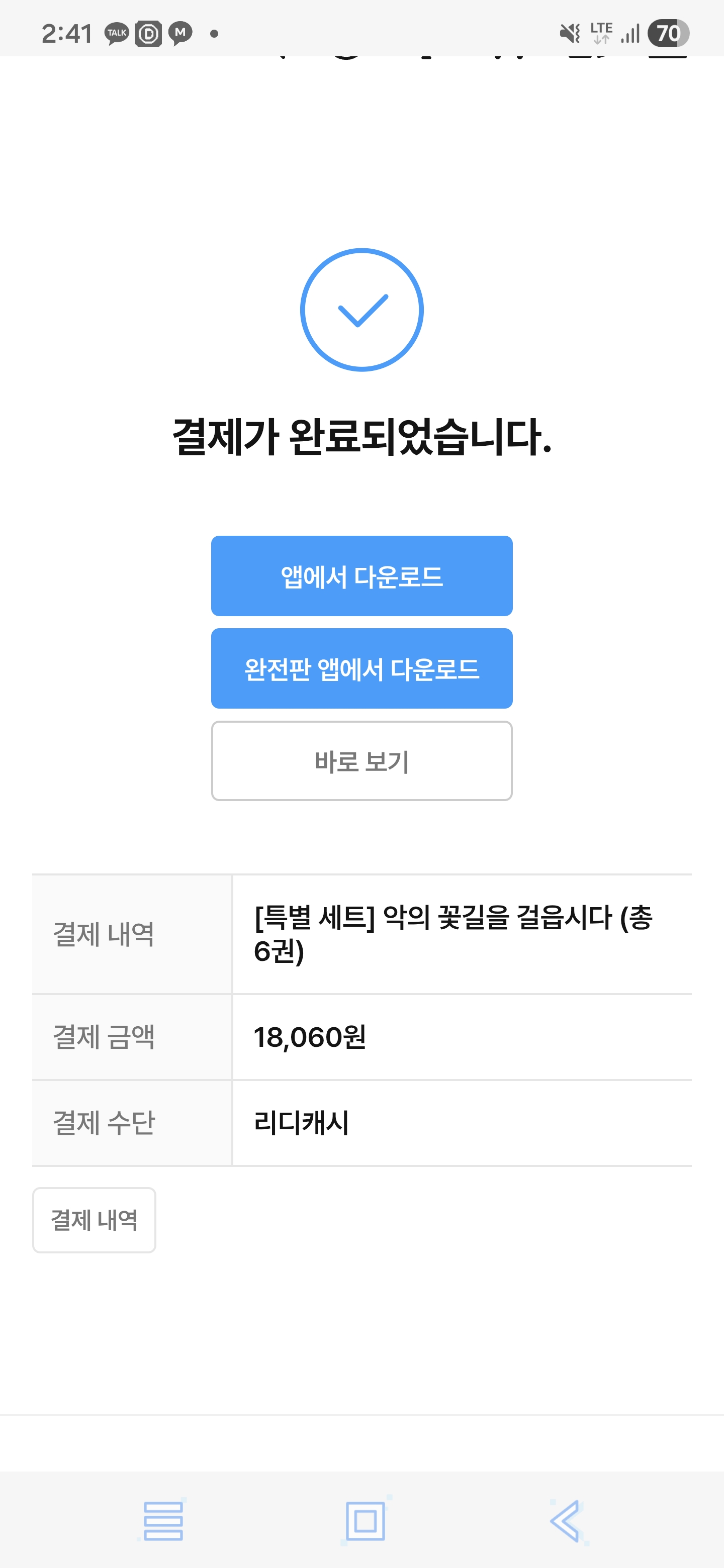Image resolution: width=724 pixels, height=1568 pixels.
Task: Open the system recent apps button
Action: tap(163, 1521)
